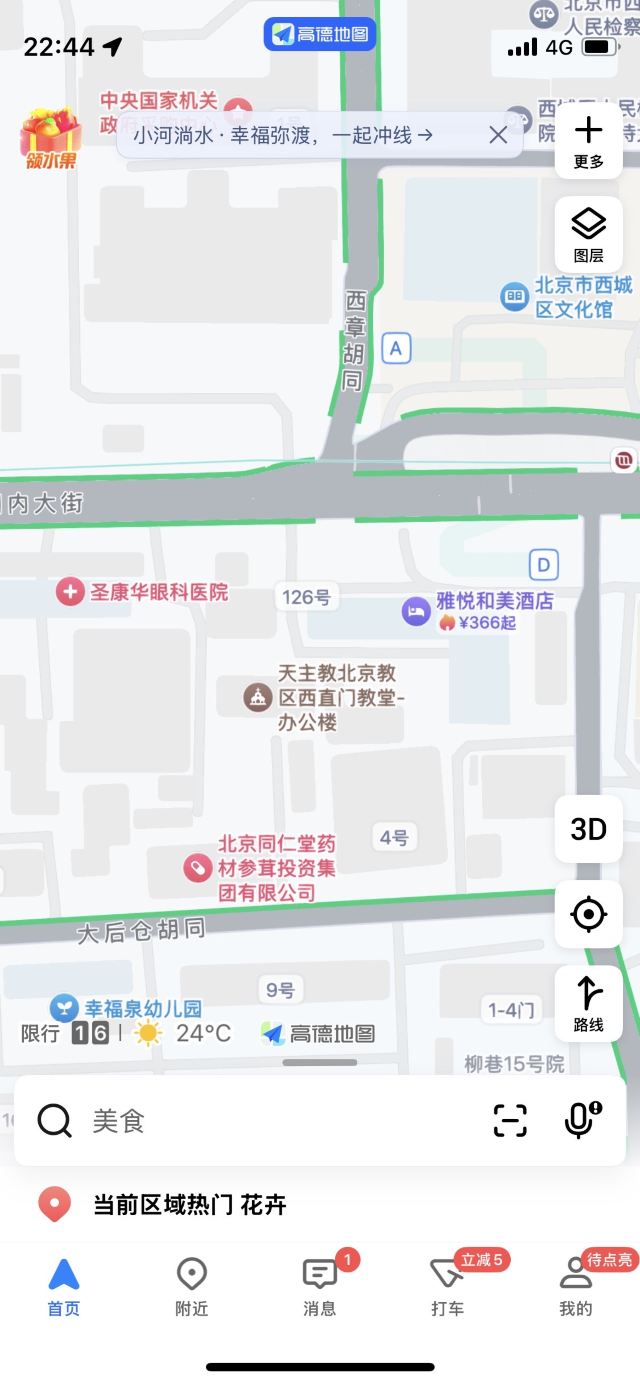
Task: Switch map to 3D view
Action: 588,829
